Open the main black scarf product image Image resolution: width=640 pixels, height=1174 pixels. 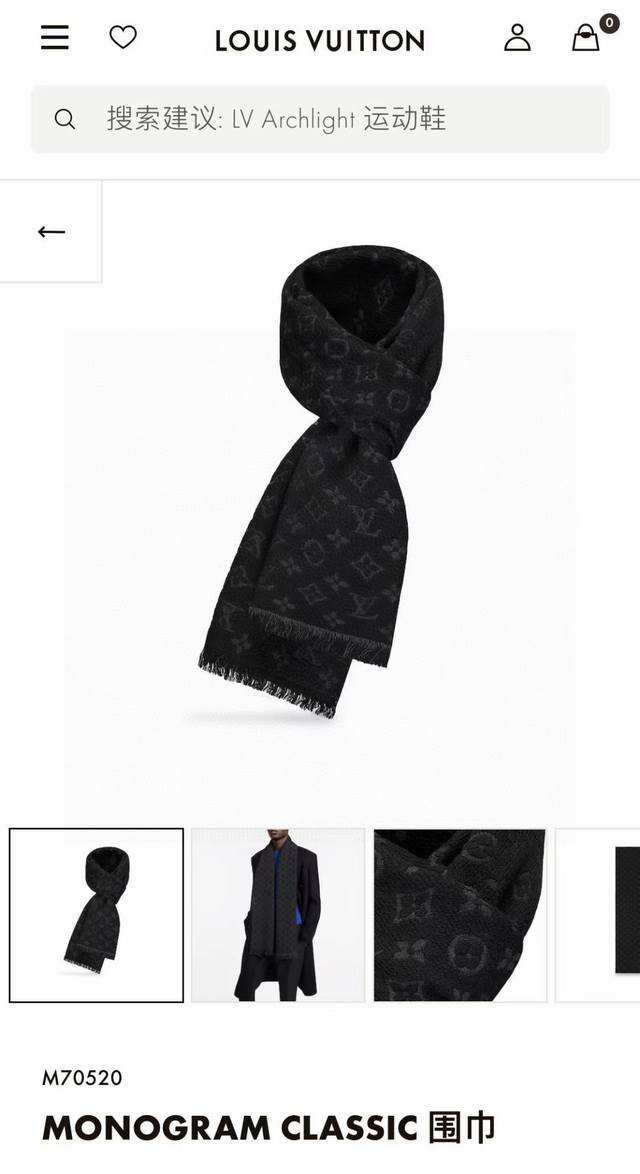(320, 480)
